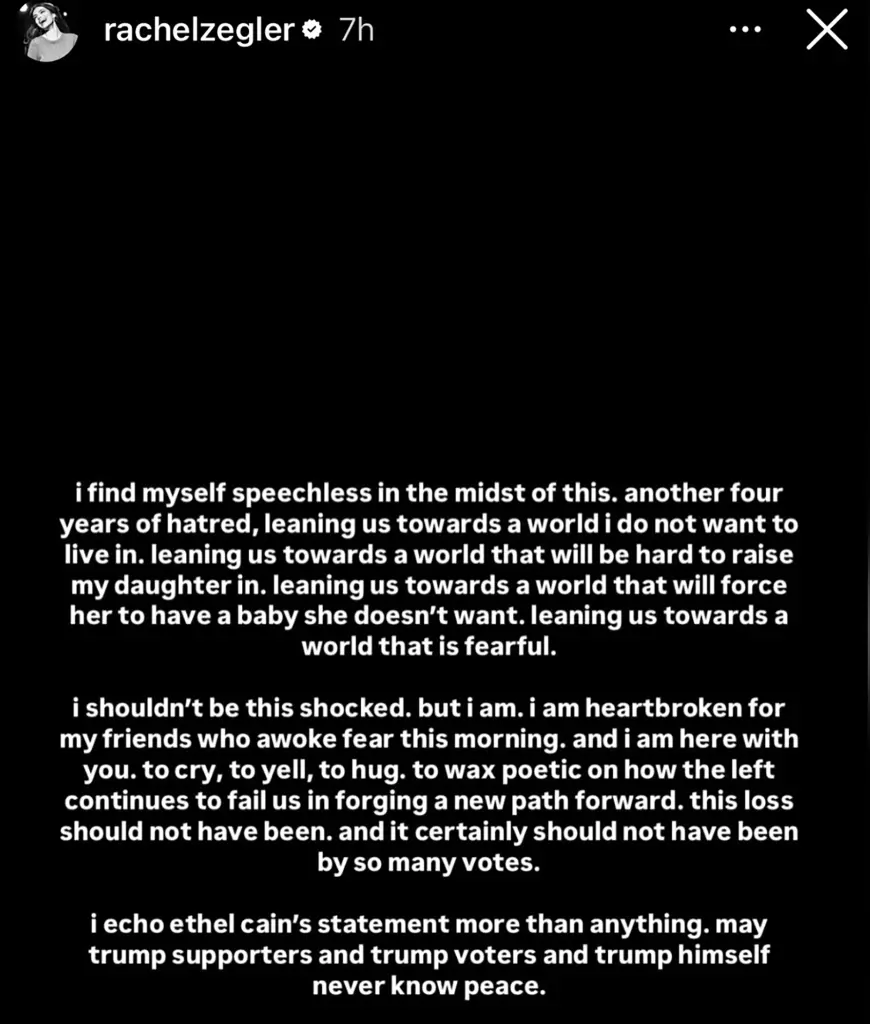Open the rachelzegler username link
This screenshot has width=870, height=1024.
198,30
